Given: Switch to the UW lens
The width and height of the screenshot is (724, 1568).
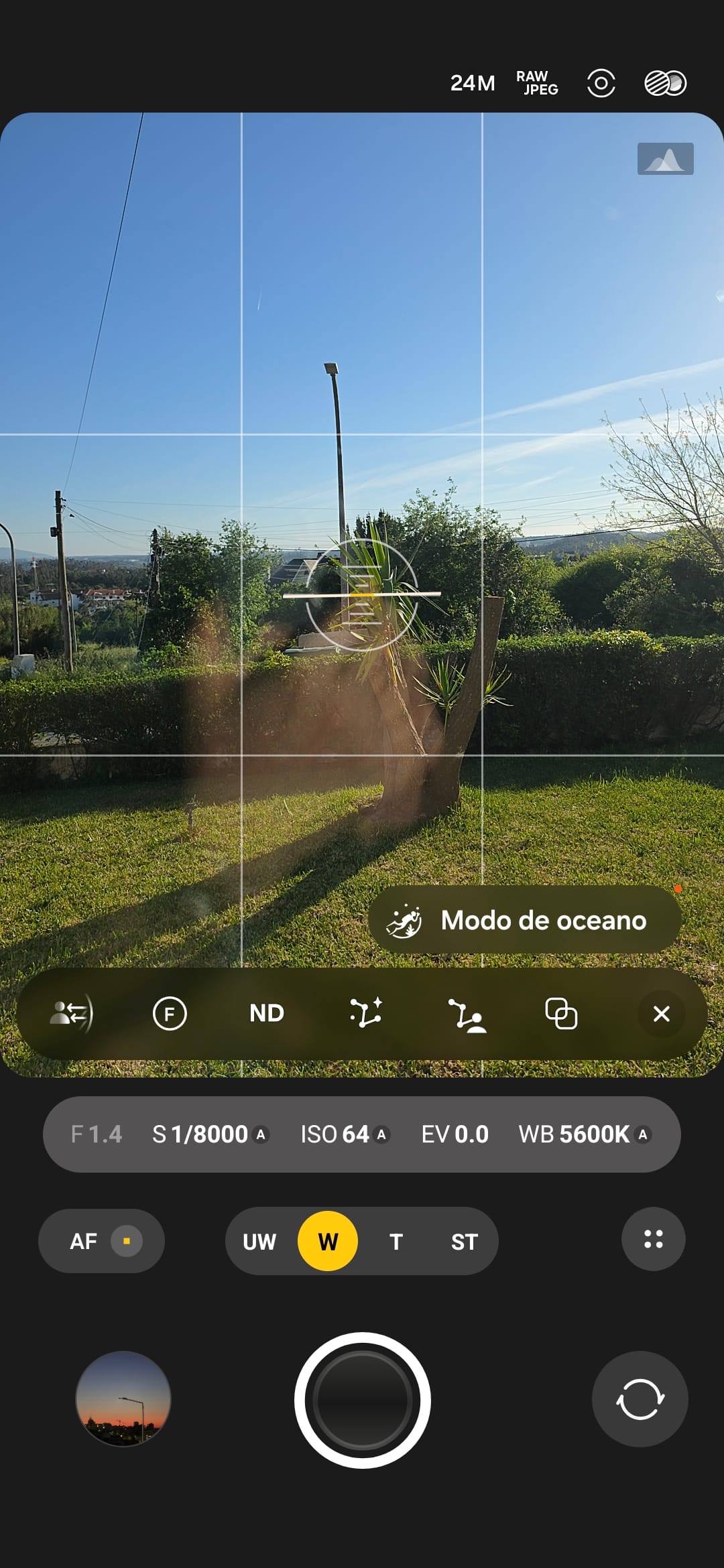Looking at the screenshot, I should [259, 1242].
